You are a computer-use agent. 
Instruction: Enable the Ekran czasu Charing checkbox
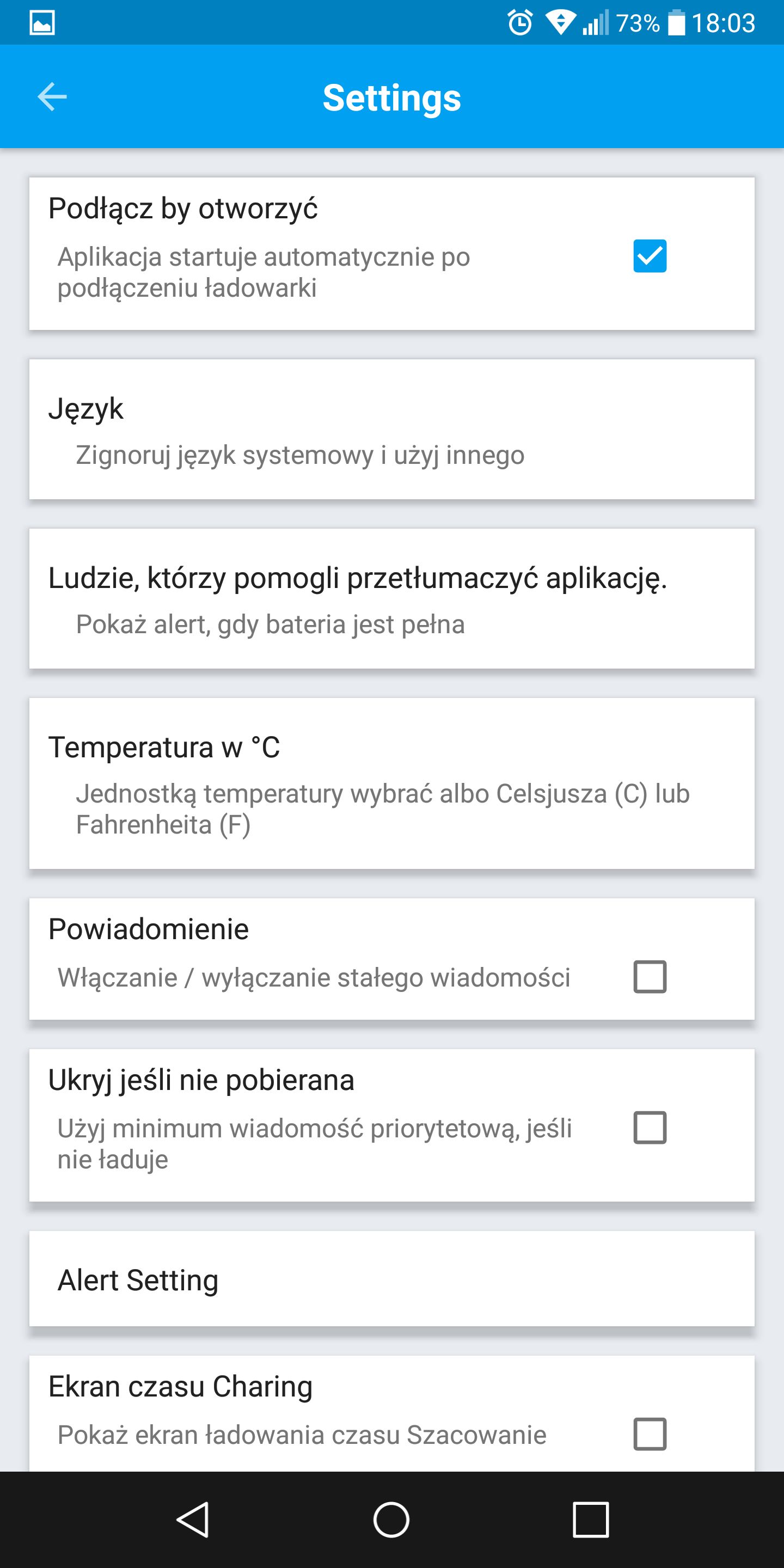(x=650, y=1434)
